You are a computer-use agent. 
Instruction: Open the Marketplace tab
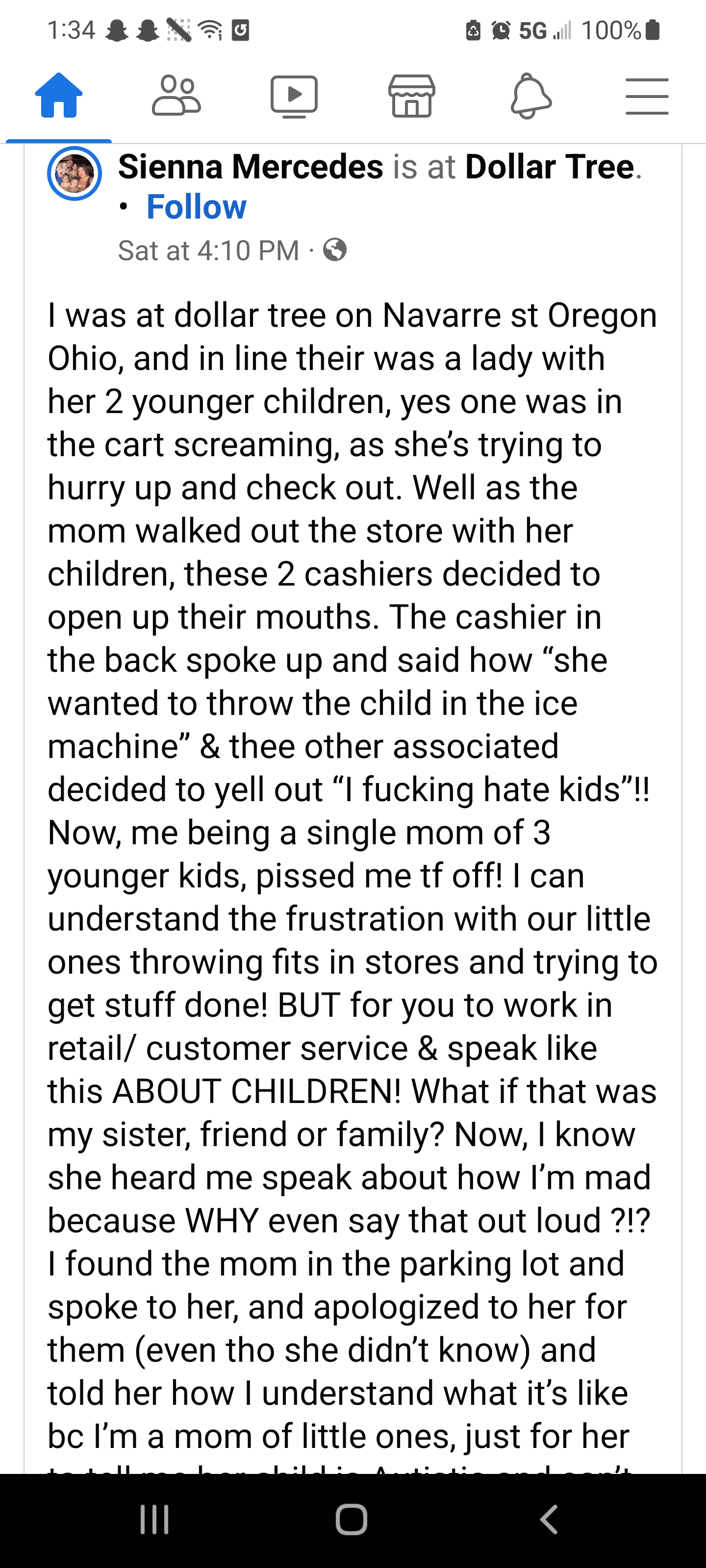[412, 96]
